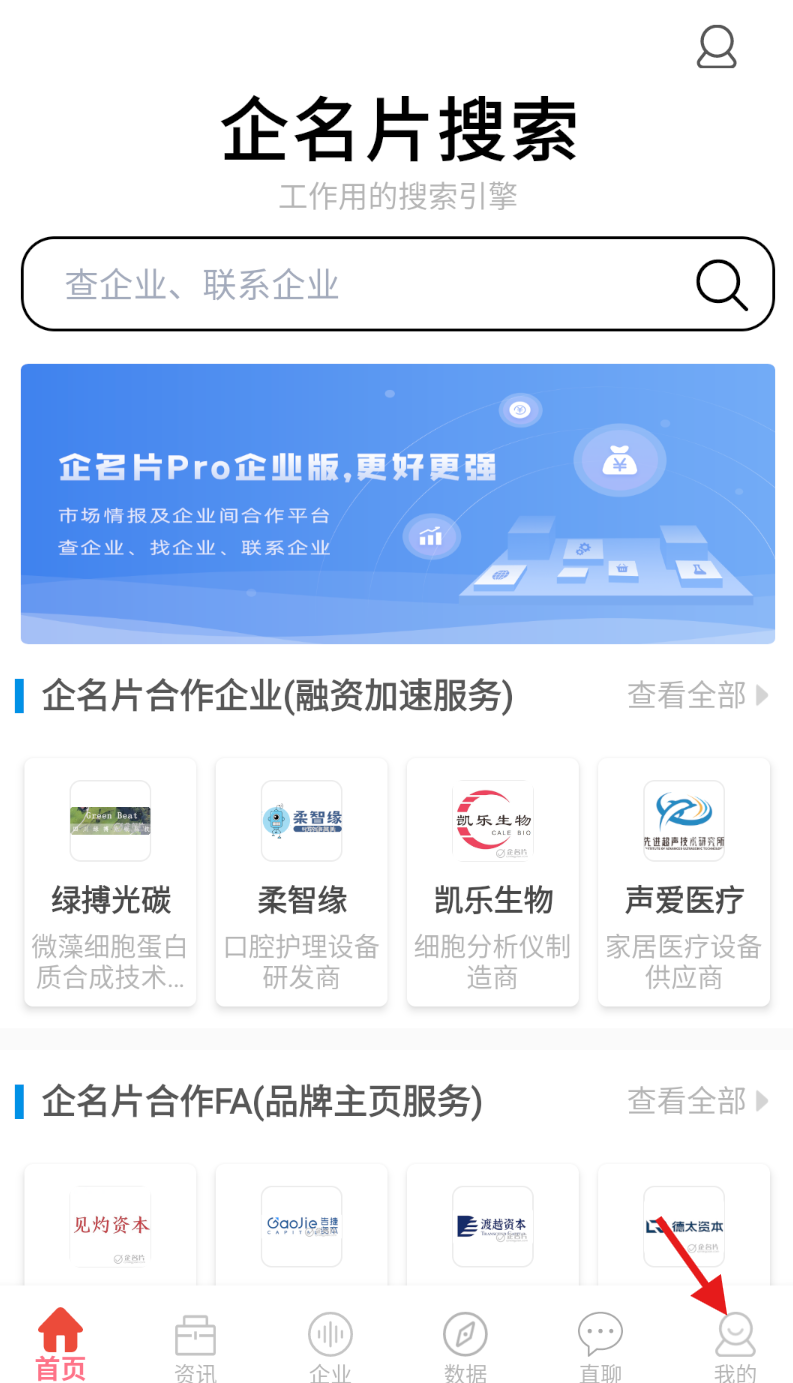
Task: Select the 企业 enterprise icon in navigation
Action: point(330,1335)
